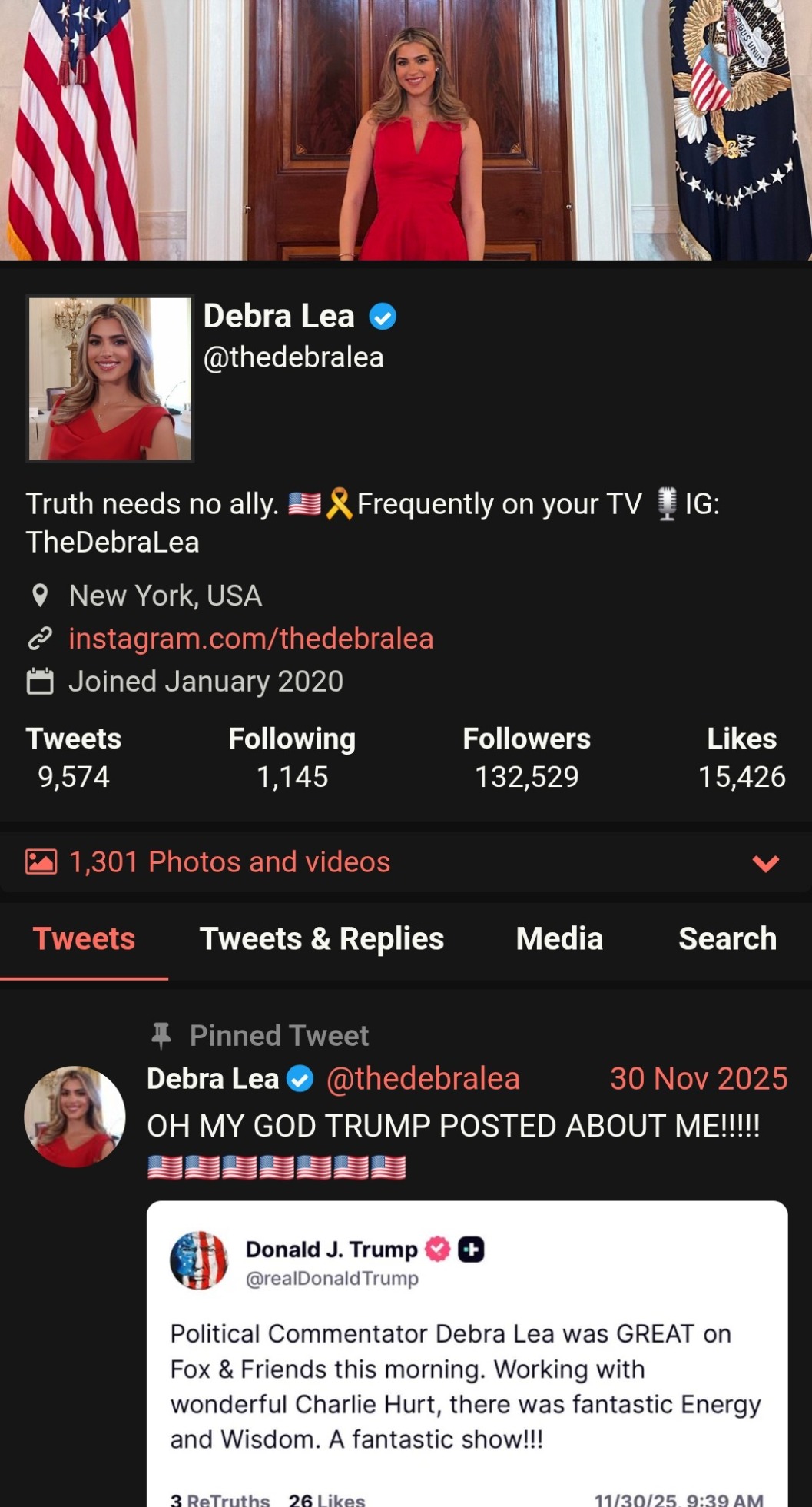Switch to the Tweets & Replies tab

point(321,939)
